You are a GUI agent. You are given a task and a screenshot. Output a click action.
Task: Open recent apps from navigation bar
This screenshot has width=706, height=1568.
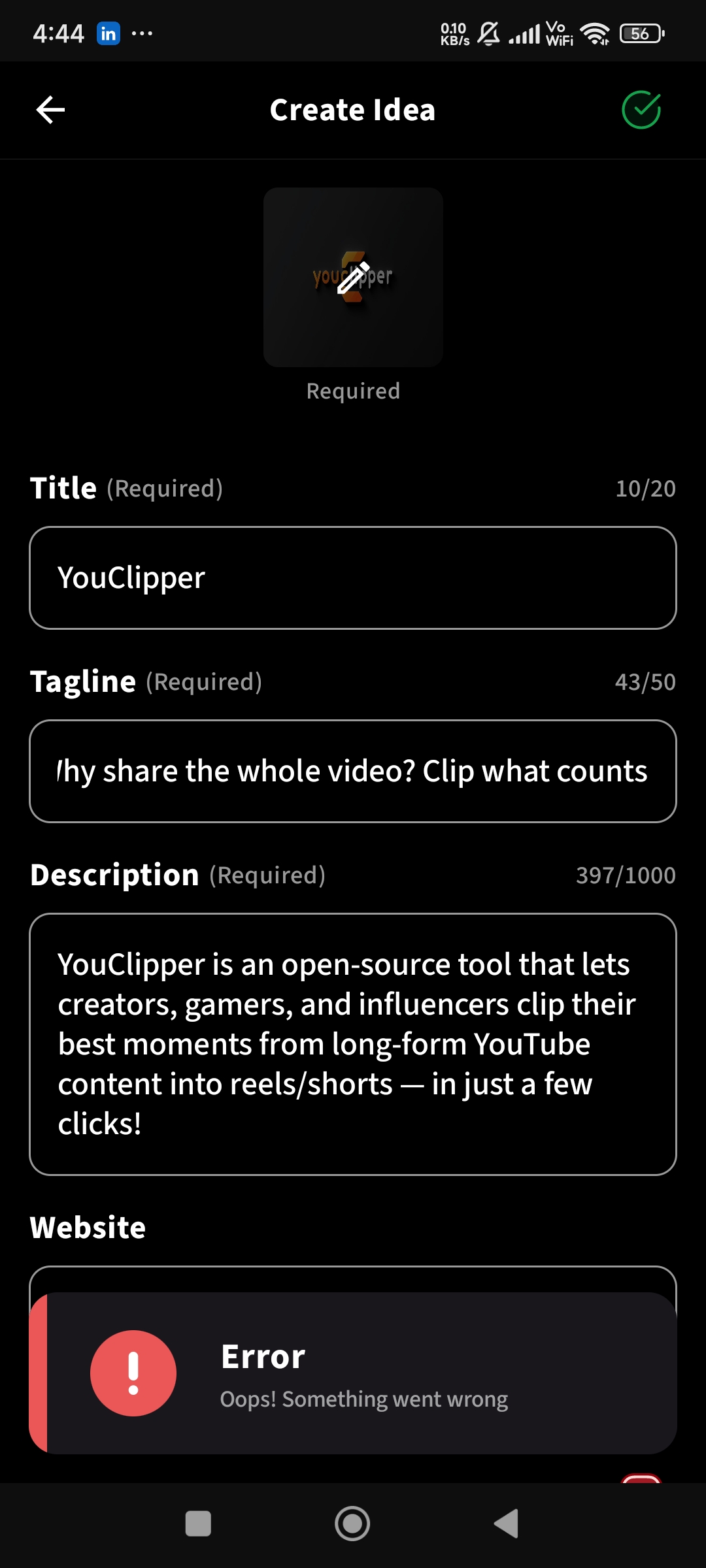tap(198, 1524)
